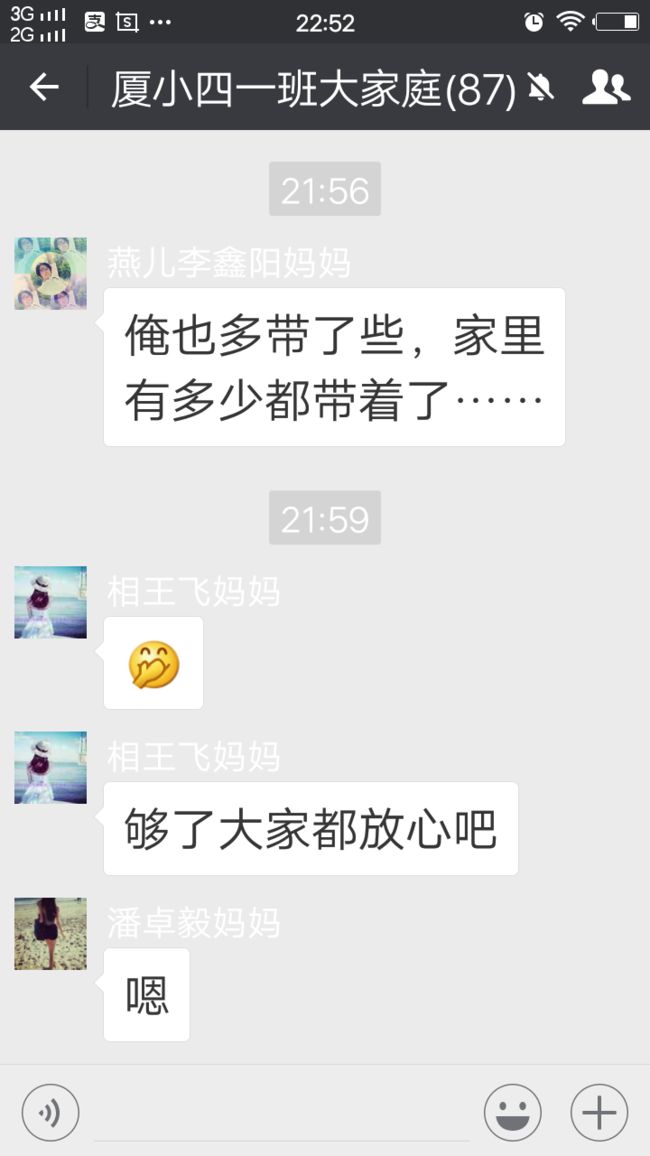Screen dimensions: 650x1156
Task: Open 燕儿李鑫阳妈妈's profile avatar
Action: [x=51, y=274]
